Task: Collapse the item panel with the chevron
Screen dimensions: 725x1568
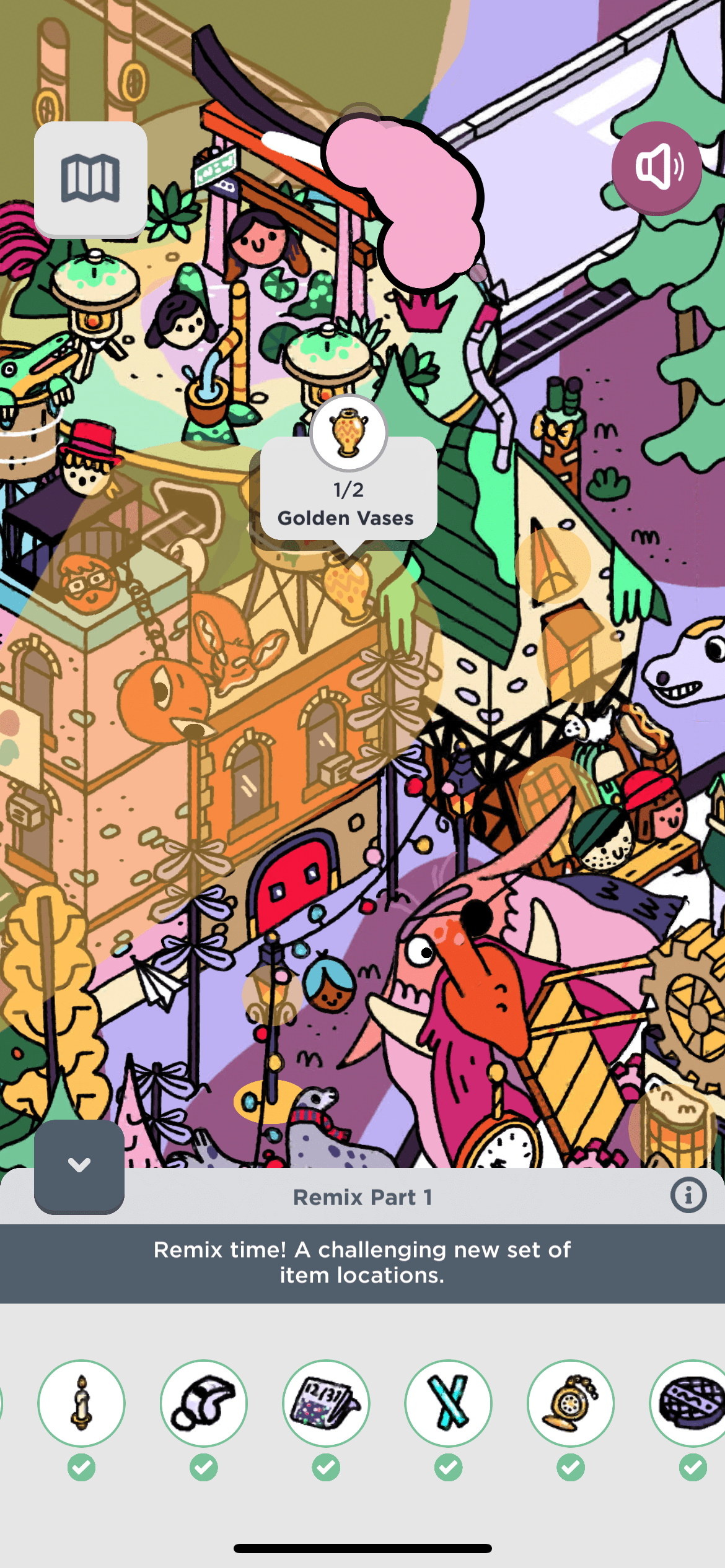Action: pos(79,1165)
